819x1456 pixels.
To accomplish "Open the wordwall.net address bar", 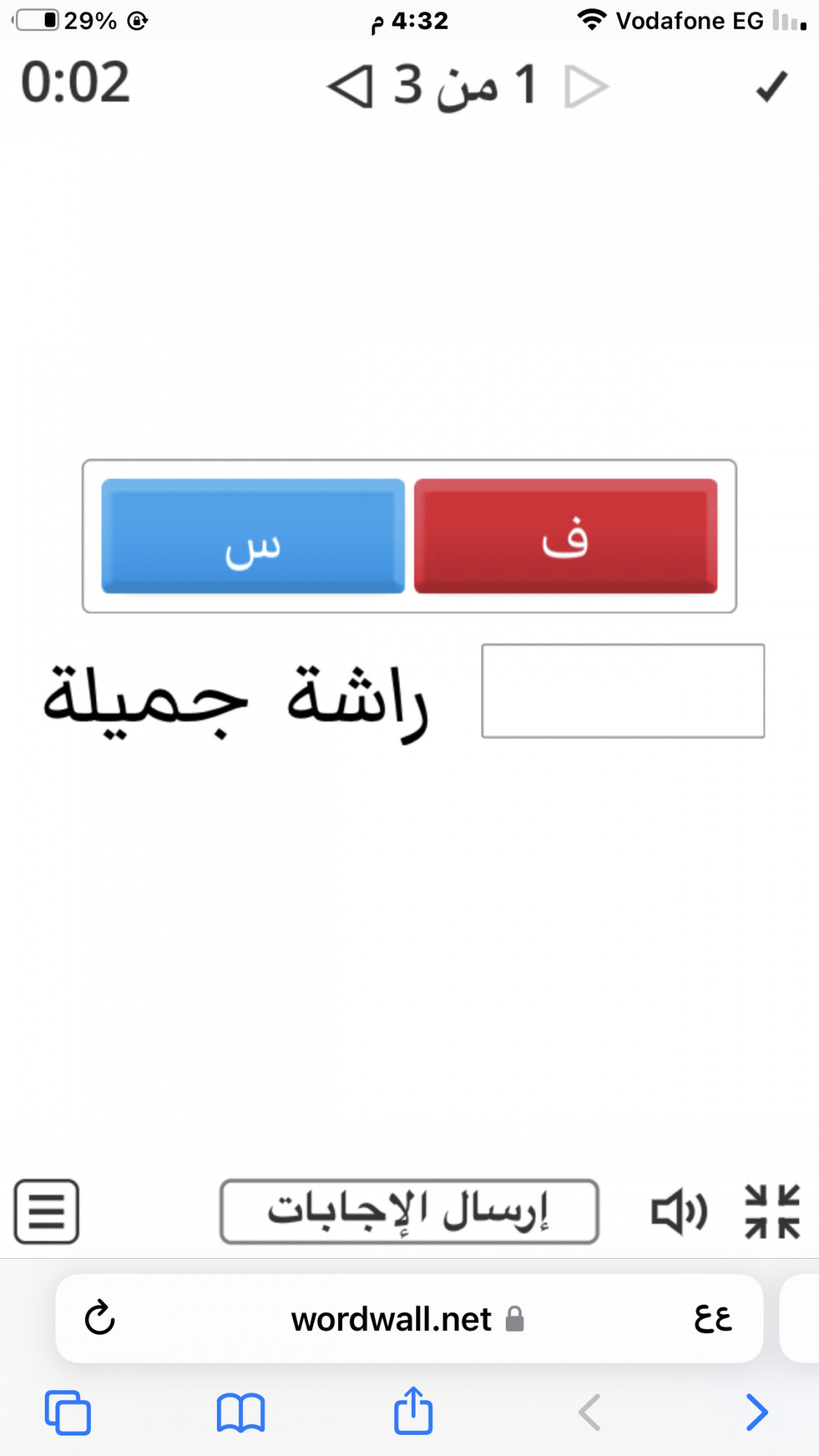I will point(408,1319).
